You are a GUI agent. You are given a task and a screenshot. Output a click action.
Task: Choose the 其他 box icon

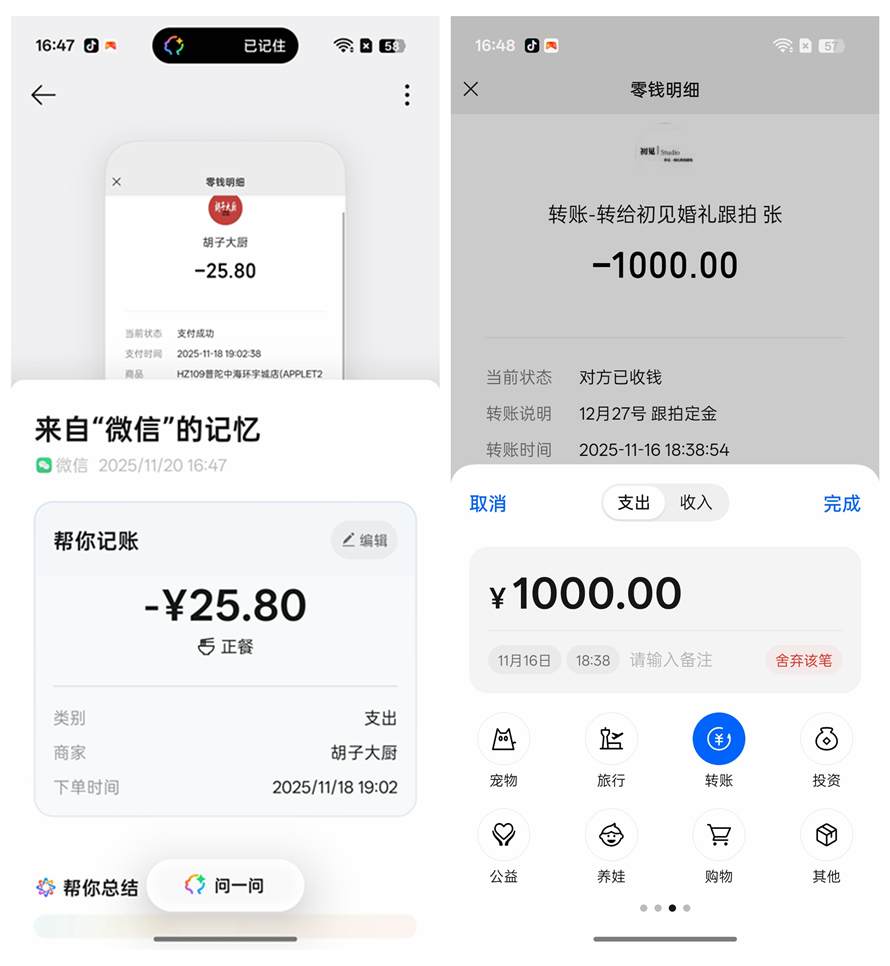tap(826, 834)
